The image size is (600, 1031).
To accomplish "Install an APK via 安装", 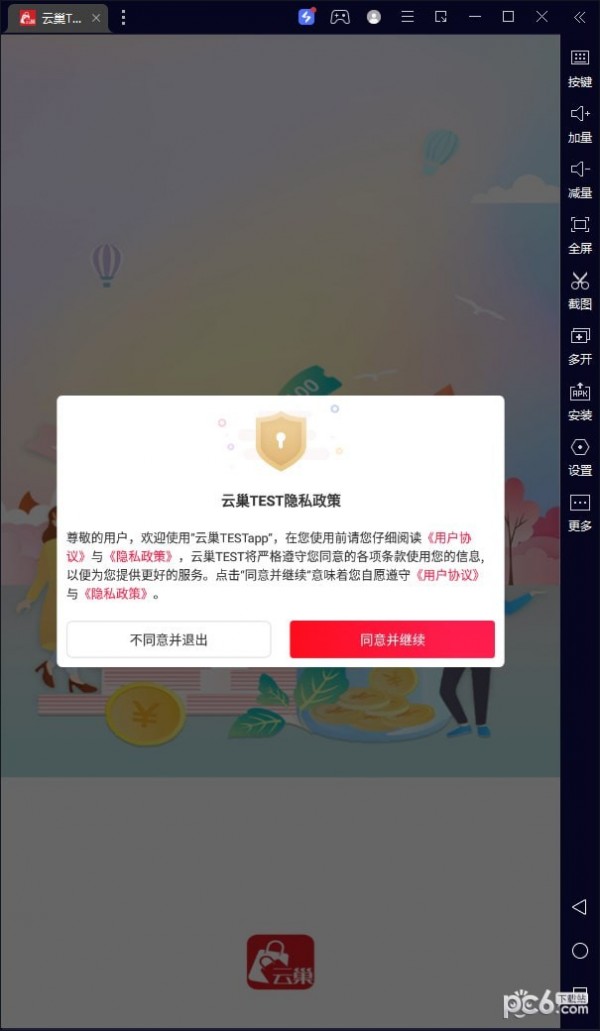I will [x=580, y=400].
